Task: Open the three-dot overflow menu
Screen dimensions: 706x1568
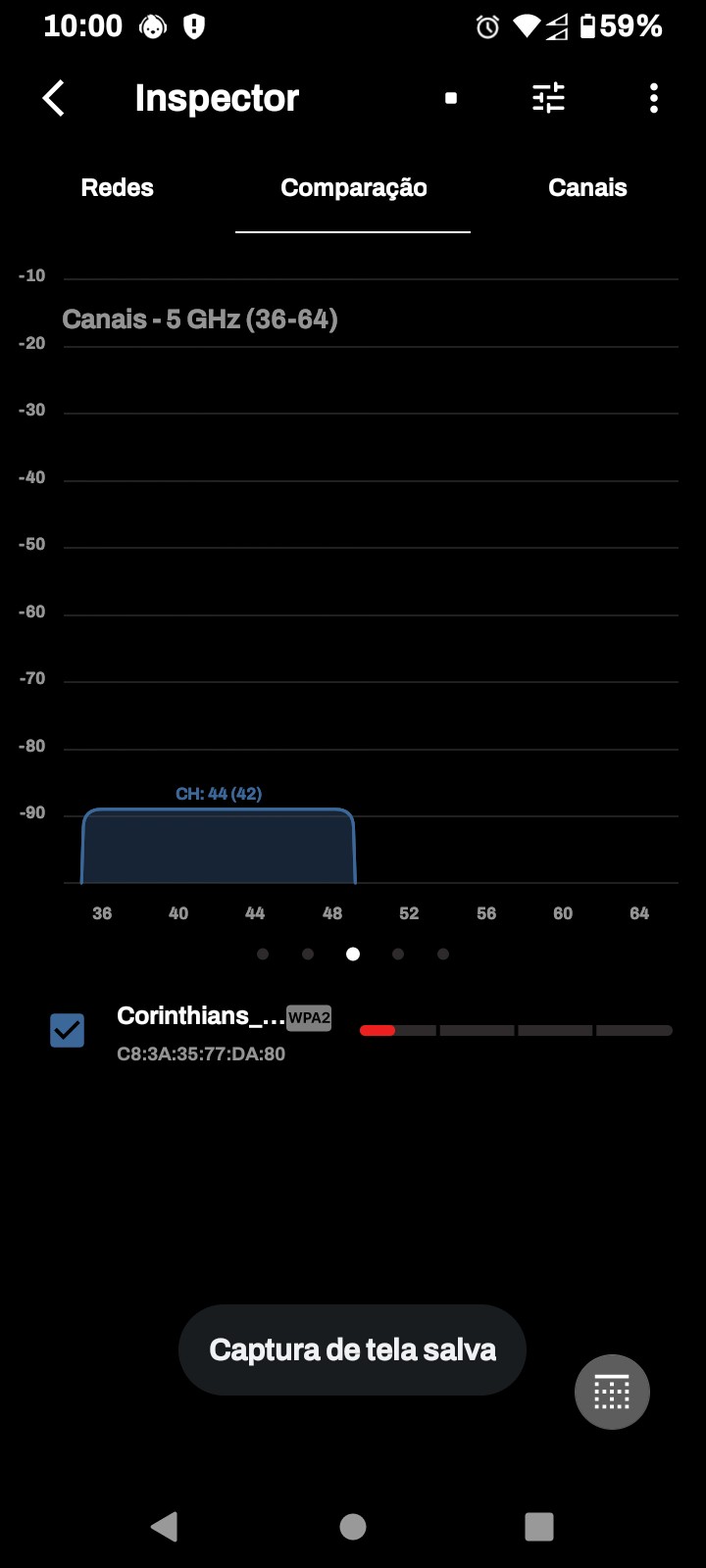Action: [x=653, y=98]
